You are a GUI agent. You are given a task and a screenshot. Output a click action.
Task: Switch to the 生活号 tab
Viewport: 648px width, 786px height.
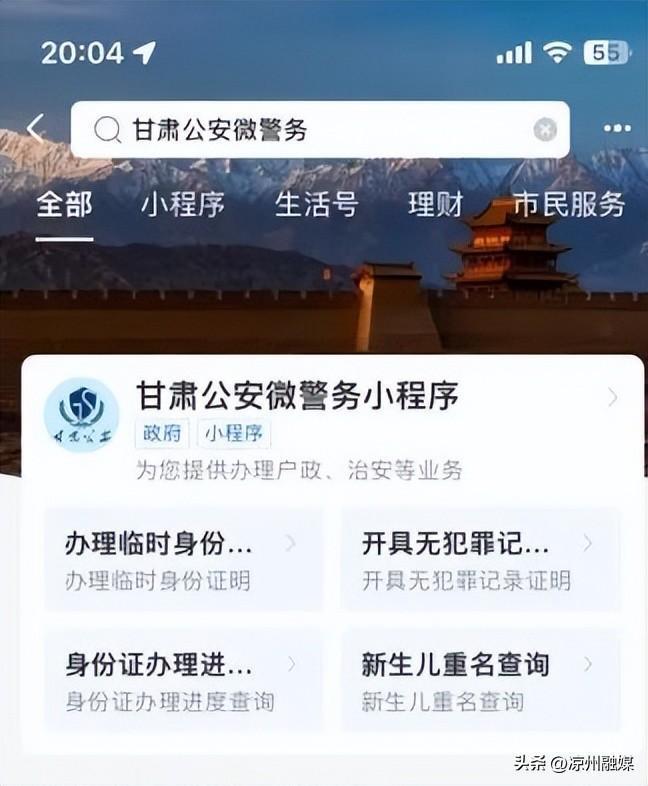click(x=316, y=204)
